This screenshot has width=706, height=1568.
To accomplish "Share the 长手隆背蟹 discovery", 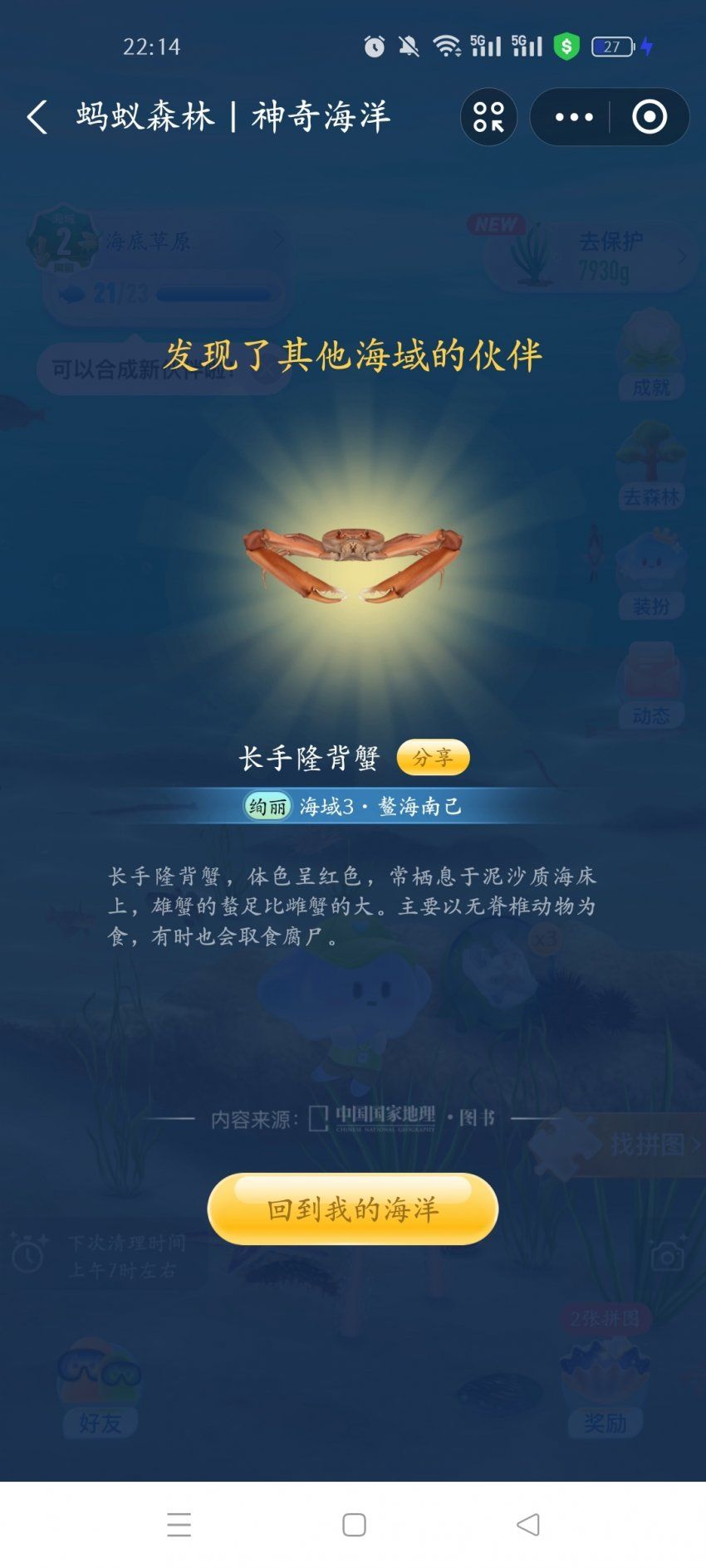I will (433, 757).
